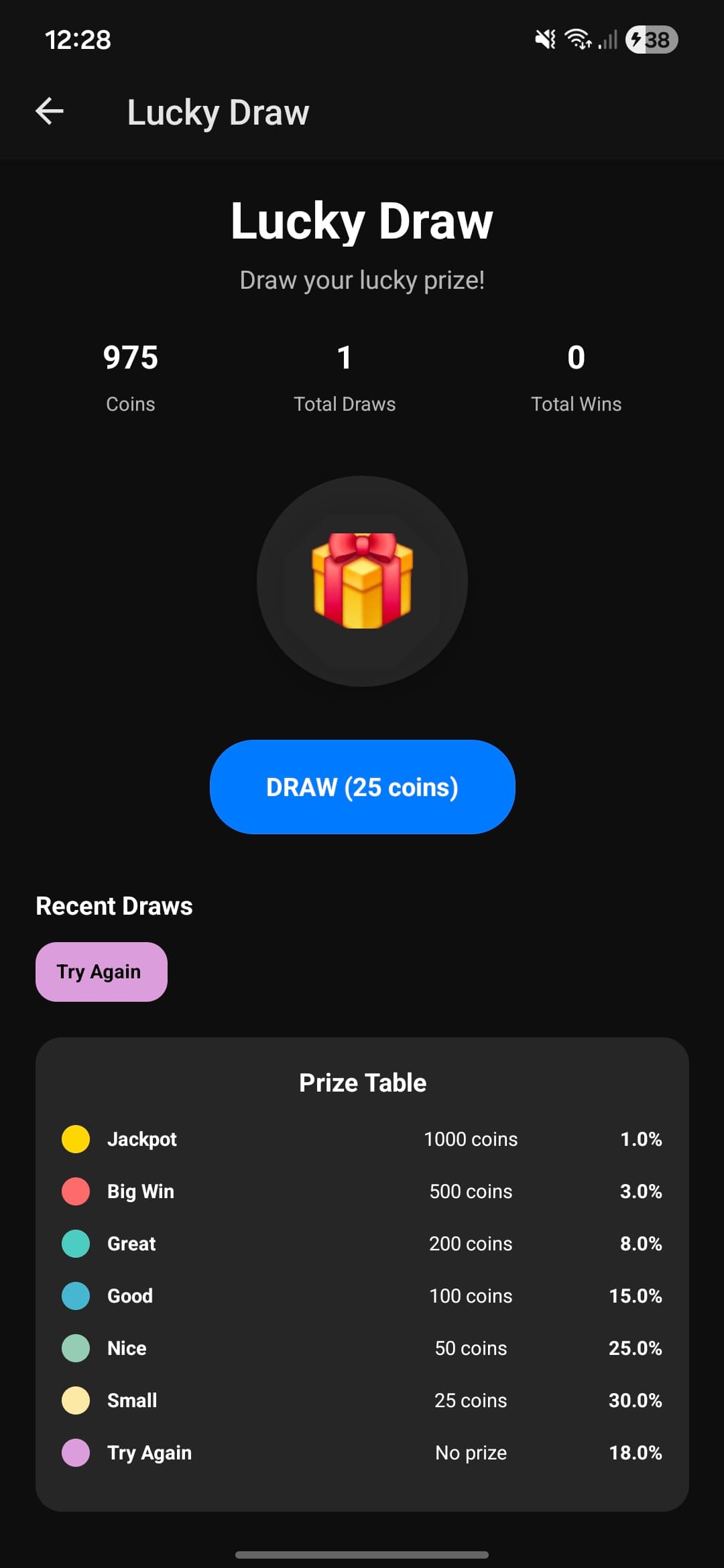Tap the Jackpot 1000 coins row

tap(362, 1138)
